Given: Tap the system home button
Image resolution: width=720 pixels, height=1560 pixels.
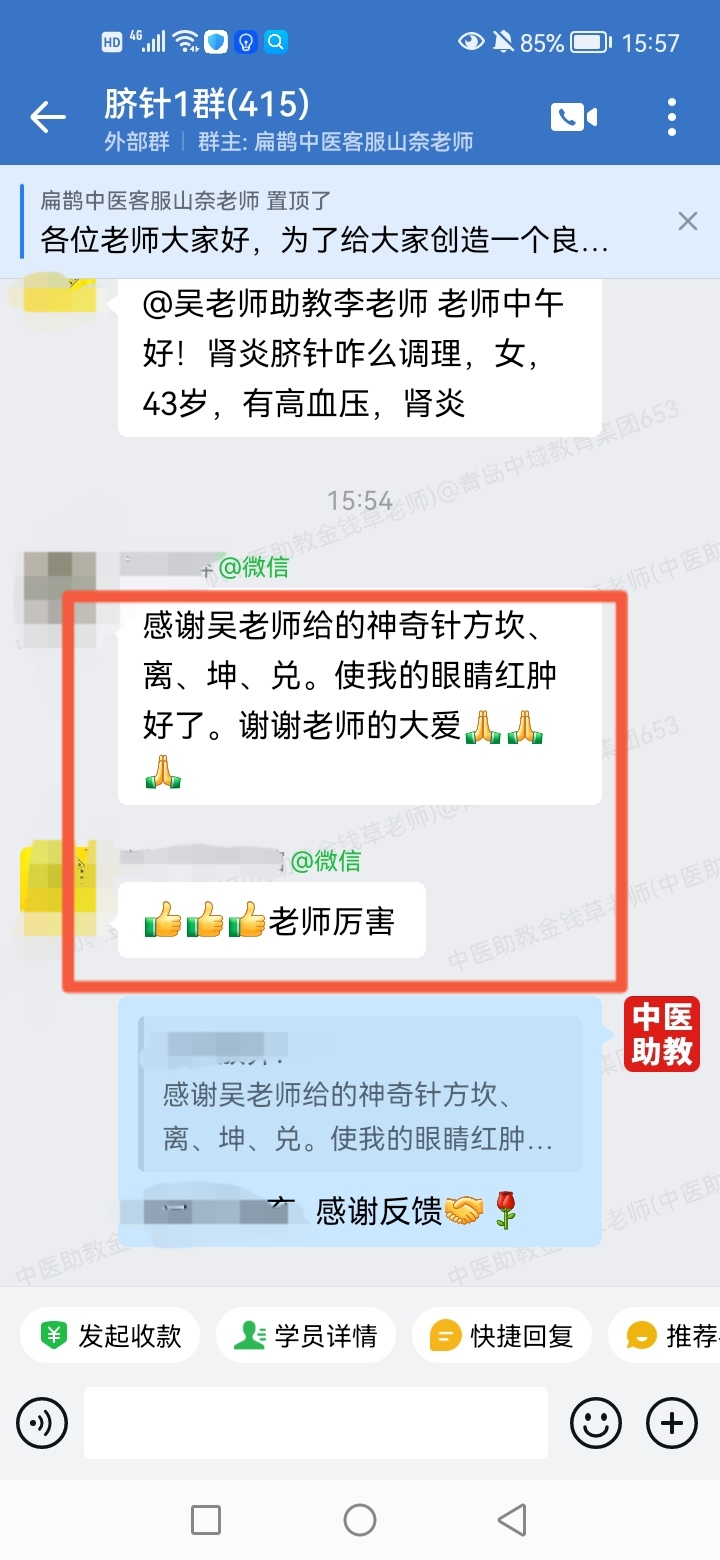Looking at the screenshot, I should [360, 1520].
